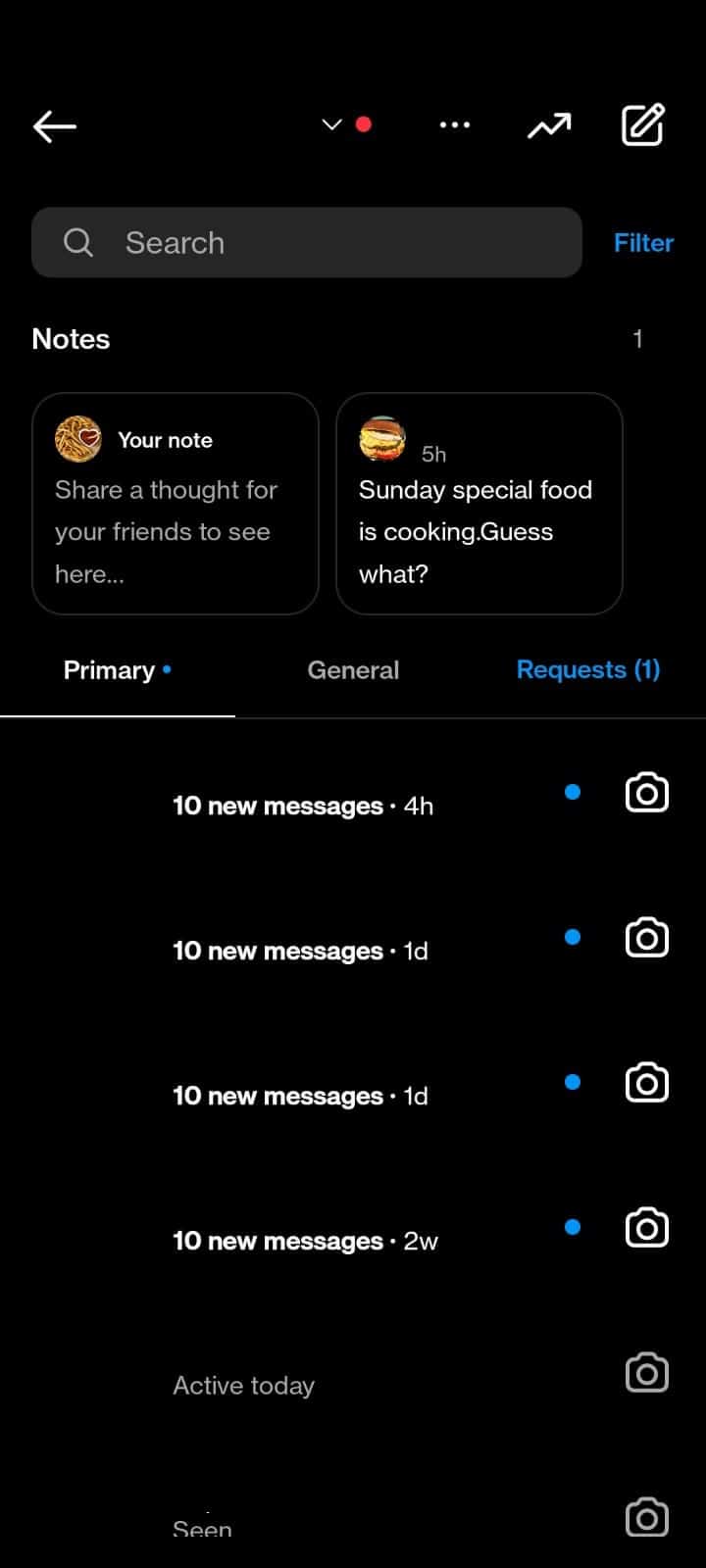Click inside the Search input field
This screenshot has width=706, height=1568.
(294, 242)
